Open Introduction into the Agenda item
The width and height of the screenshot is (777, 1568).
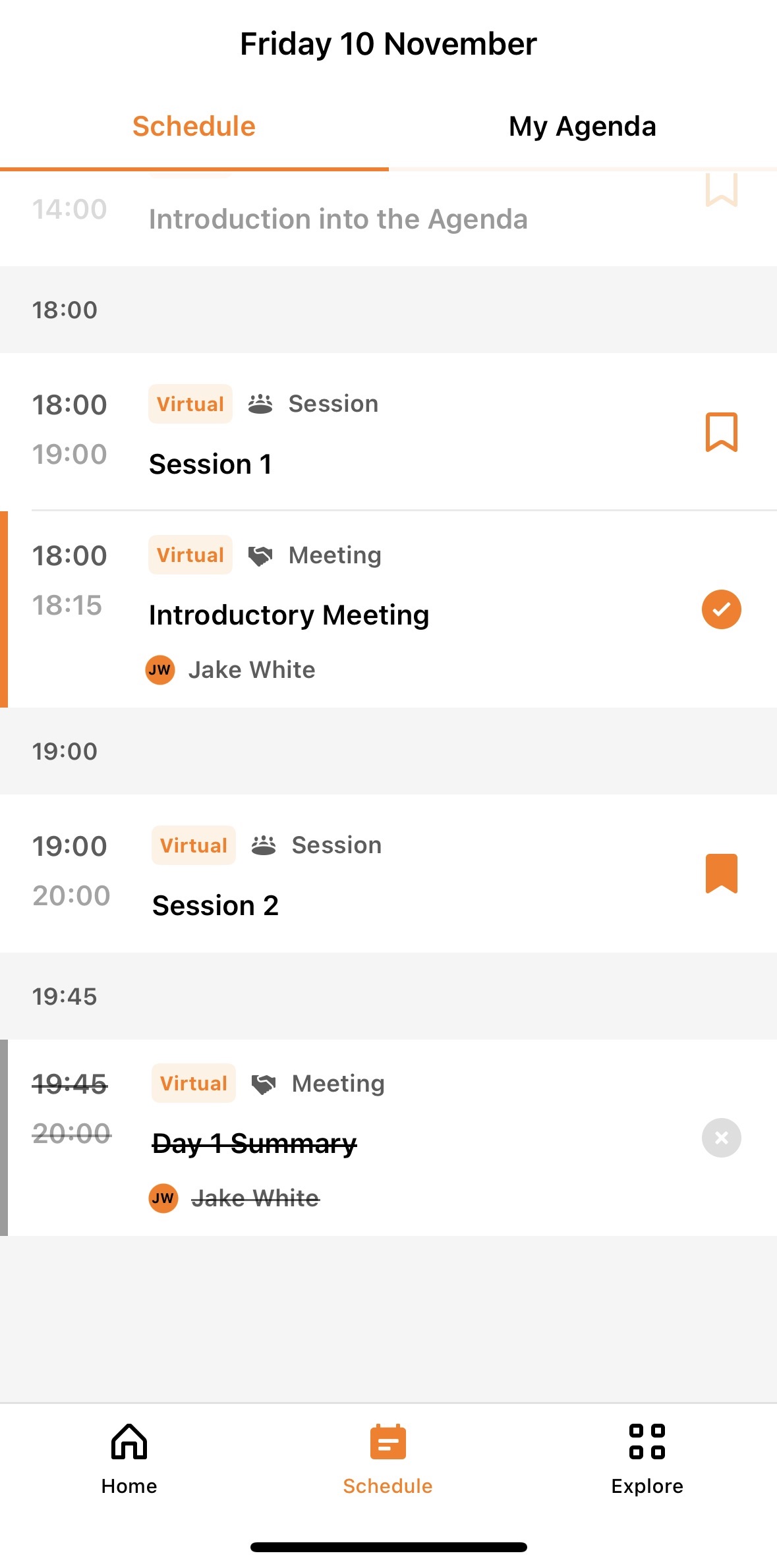388,219
